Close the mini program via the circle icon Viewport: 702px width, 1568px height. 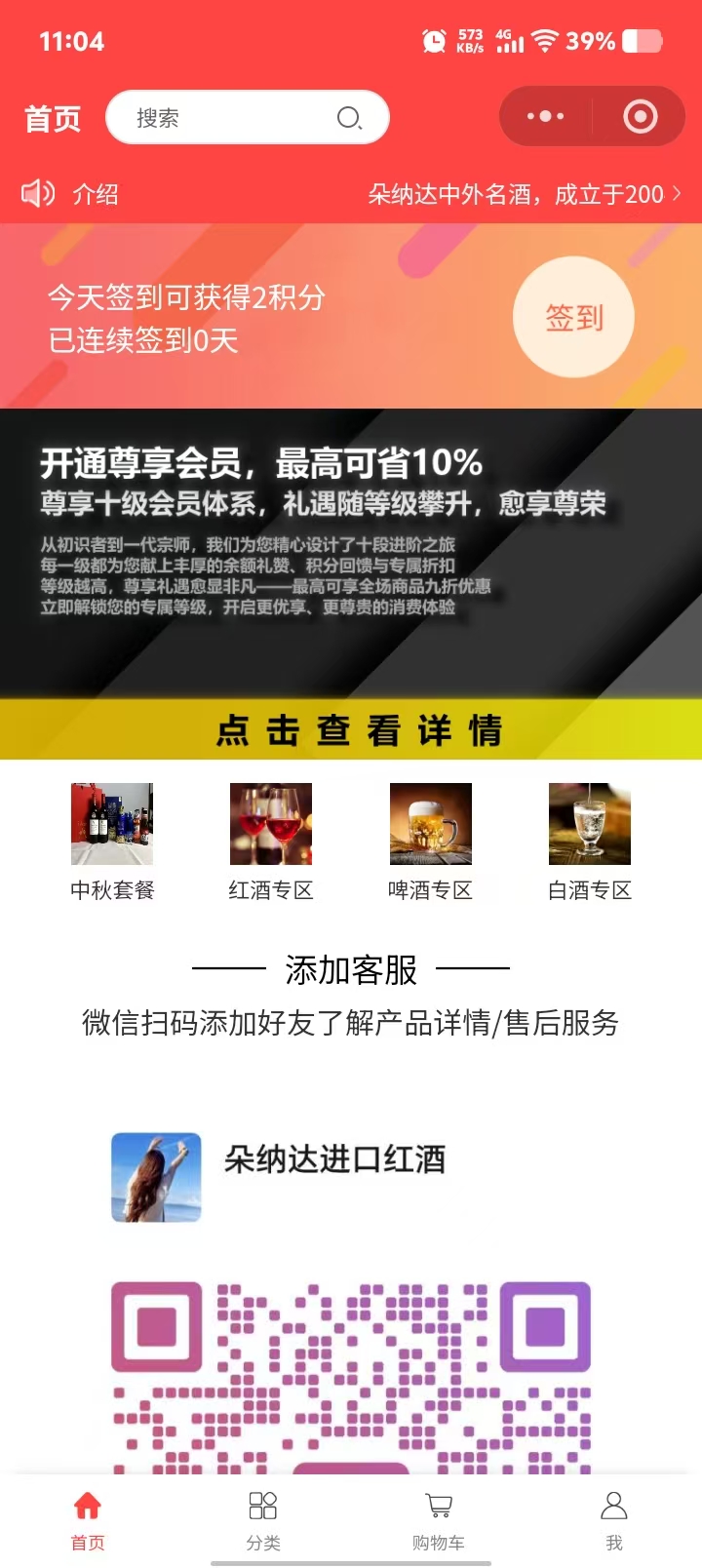click(x=640, y=117)
